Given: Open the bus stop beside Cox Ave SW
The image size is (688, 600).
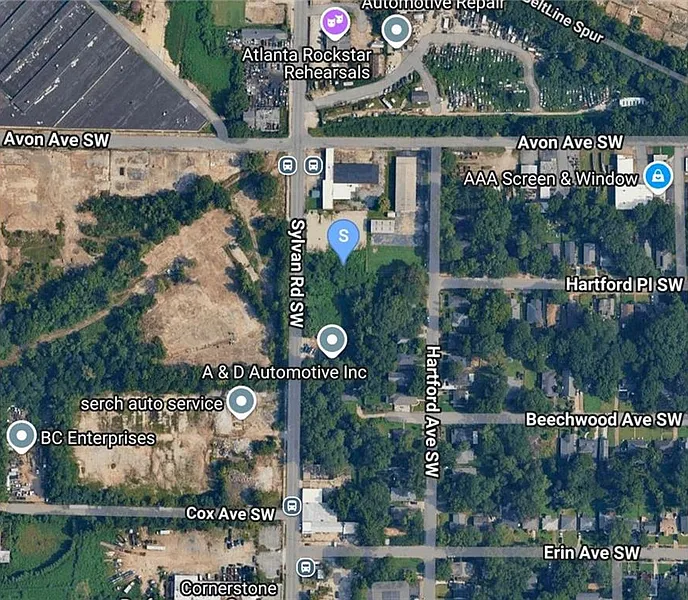Looking at the screenshot, I should coord(291,506).
